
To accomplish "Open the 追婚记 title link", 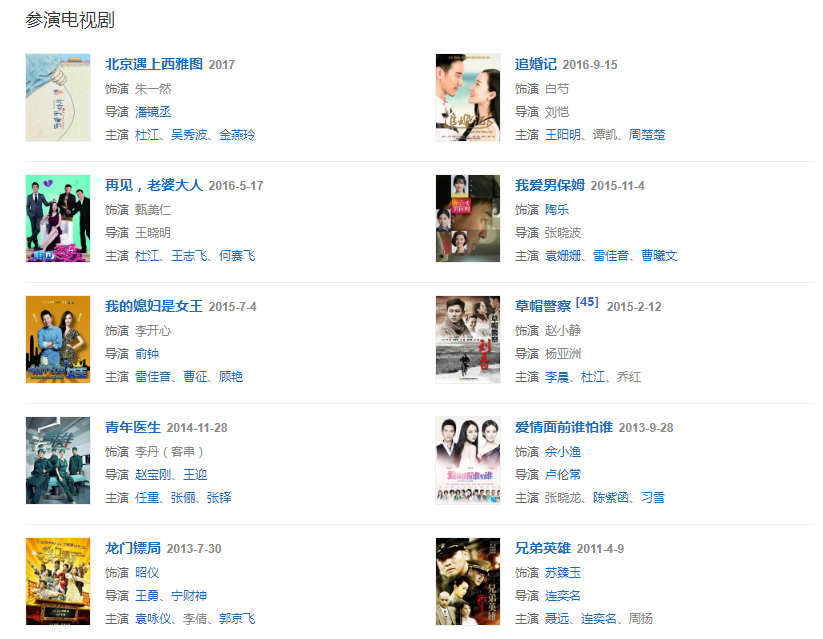I will coord(535,64).
